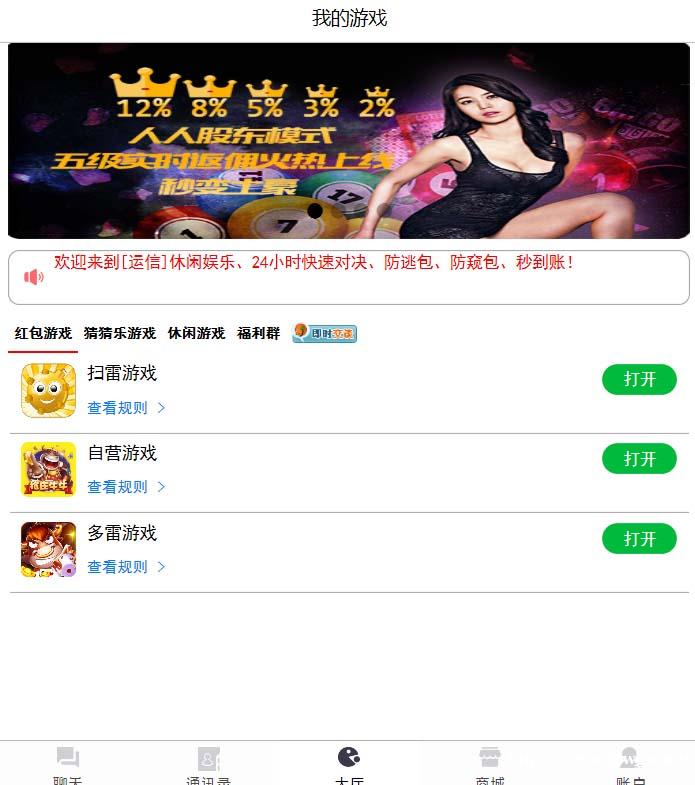
Task: Switch to the 猜猜乐游戏 tab
Action: tap(119, 333)
